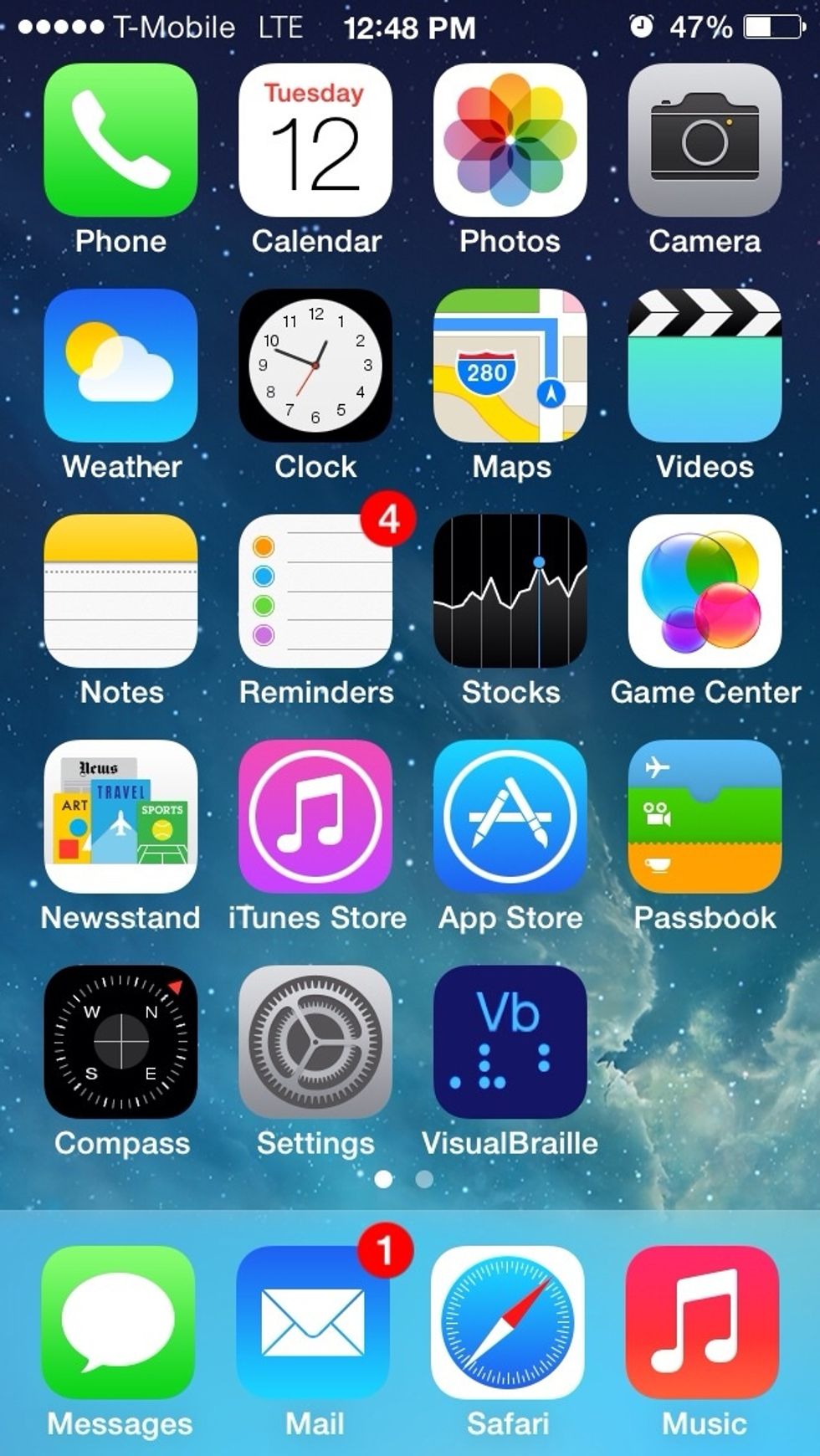Open the Camera app
Image resolution: width=820 pixels, height=1456 pixels.
pyautogui.click(x=706, y=142)
